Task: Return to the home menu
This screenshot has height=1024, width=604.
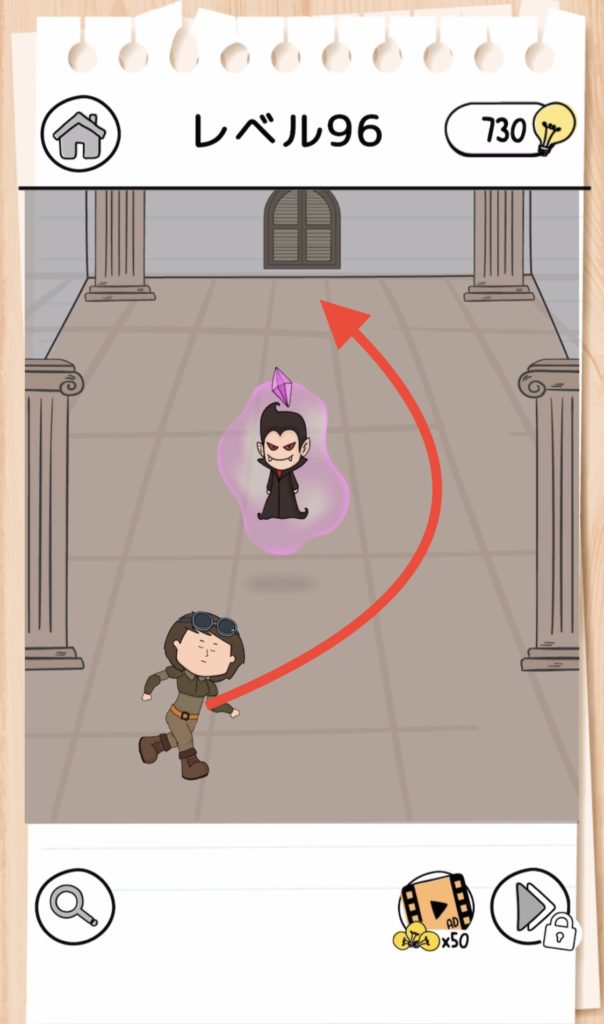Action: (x=80, y=134)
